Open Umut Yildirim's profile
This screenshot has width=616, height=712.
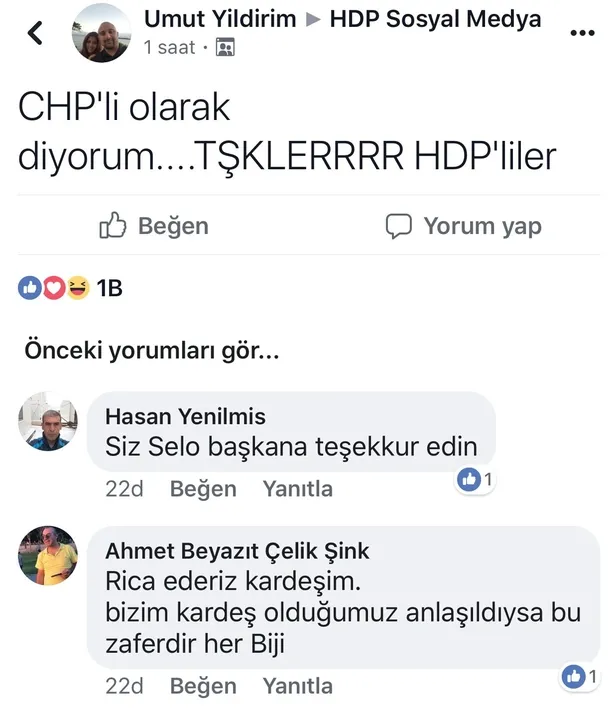pos(219,18)
